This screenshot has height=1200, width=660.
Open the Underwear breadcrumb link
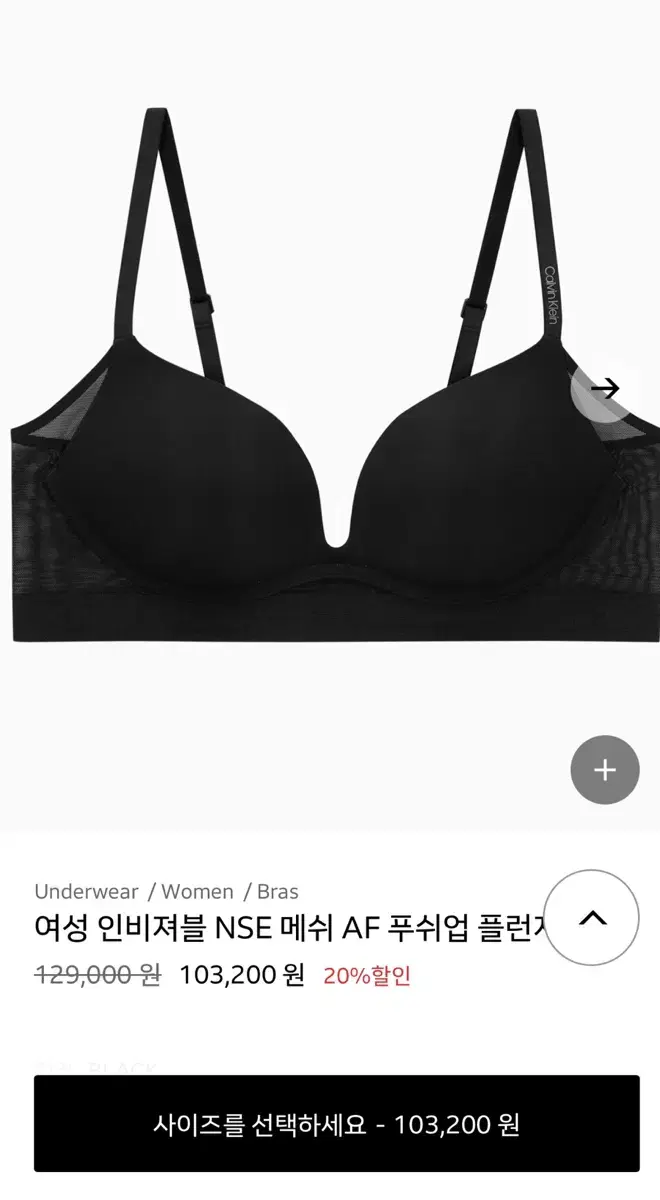[x=87, y=891]
